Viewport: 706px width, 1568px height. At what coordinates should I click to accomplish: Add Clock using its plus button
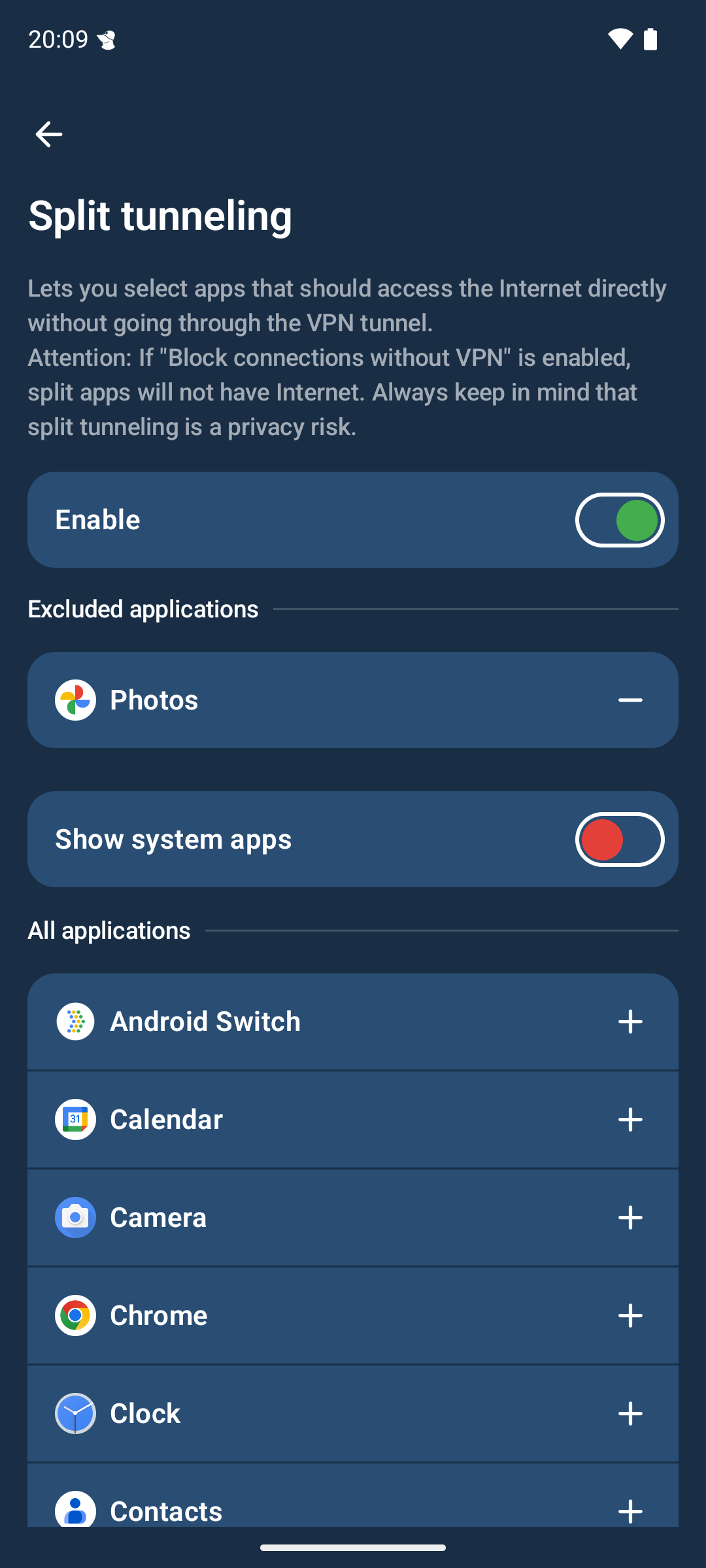630,1413
